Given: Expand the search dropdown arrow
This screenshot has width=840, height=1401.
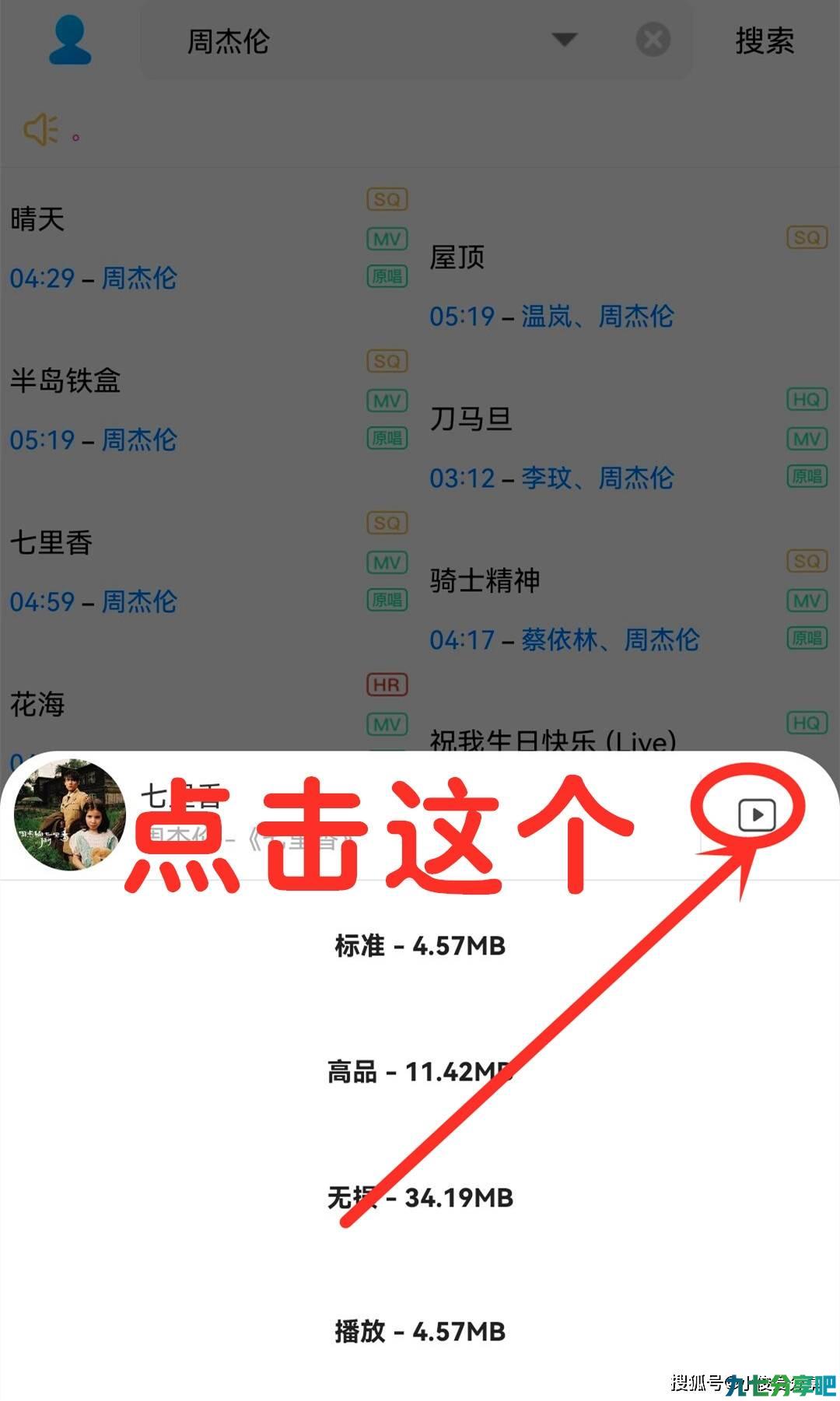Looking at the screenshot, I should tap(565, 40).
